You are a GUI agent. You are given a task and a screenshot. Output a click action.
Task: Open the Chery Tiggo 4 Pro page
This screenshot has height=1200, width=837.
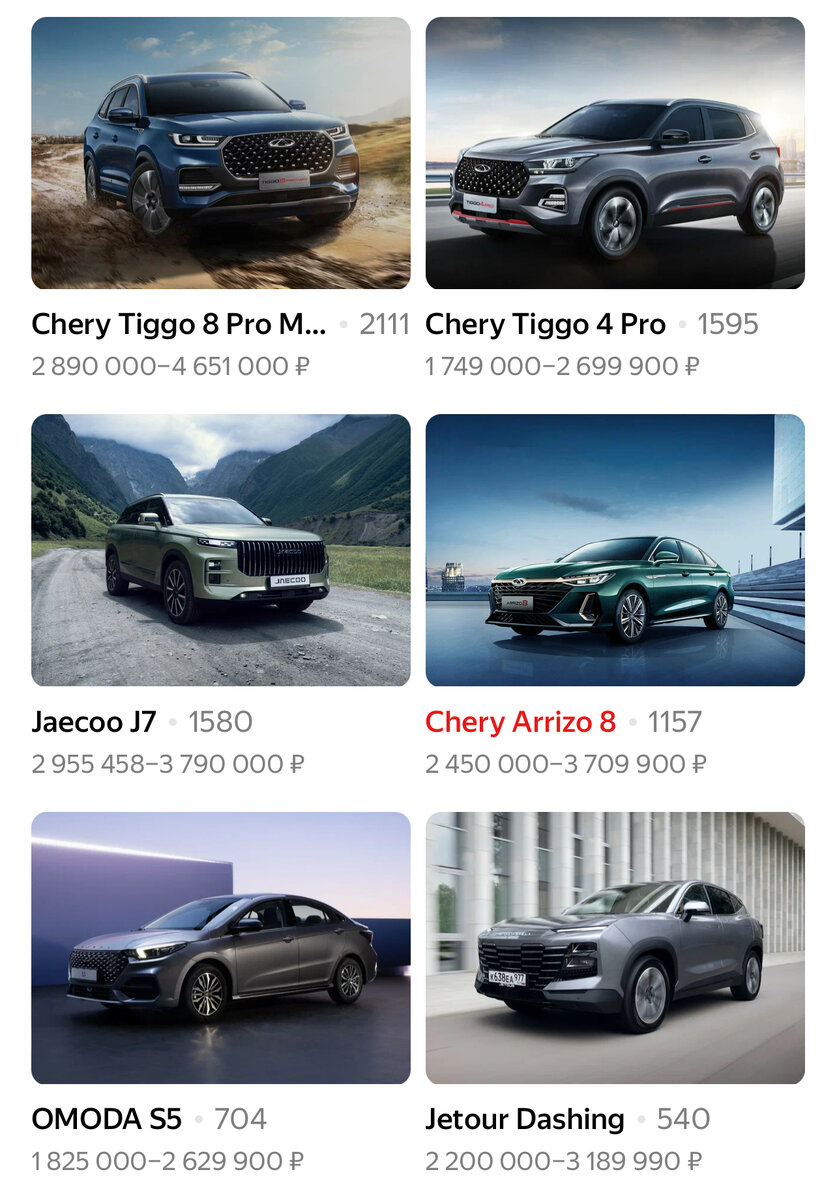pos(545,323)
